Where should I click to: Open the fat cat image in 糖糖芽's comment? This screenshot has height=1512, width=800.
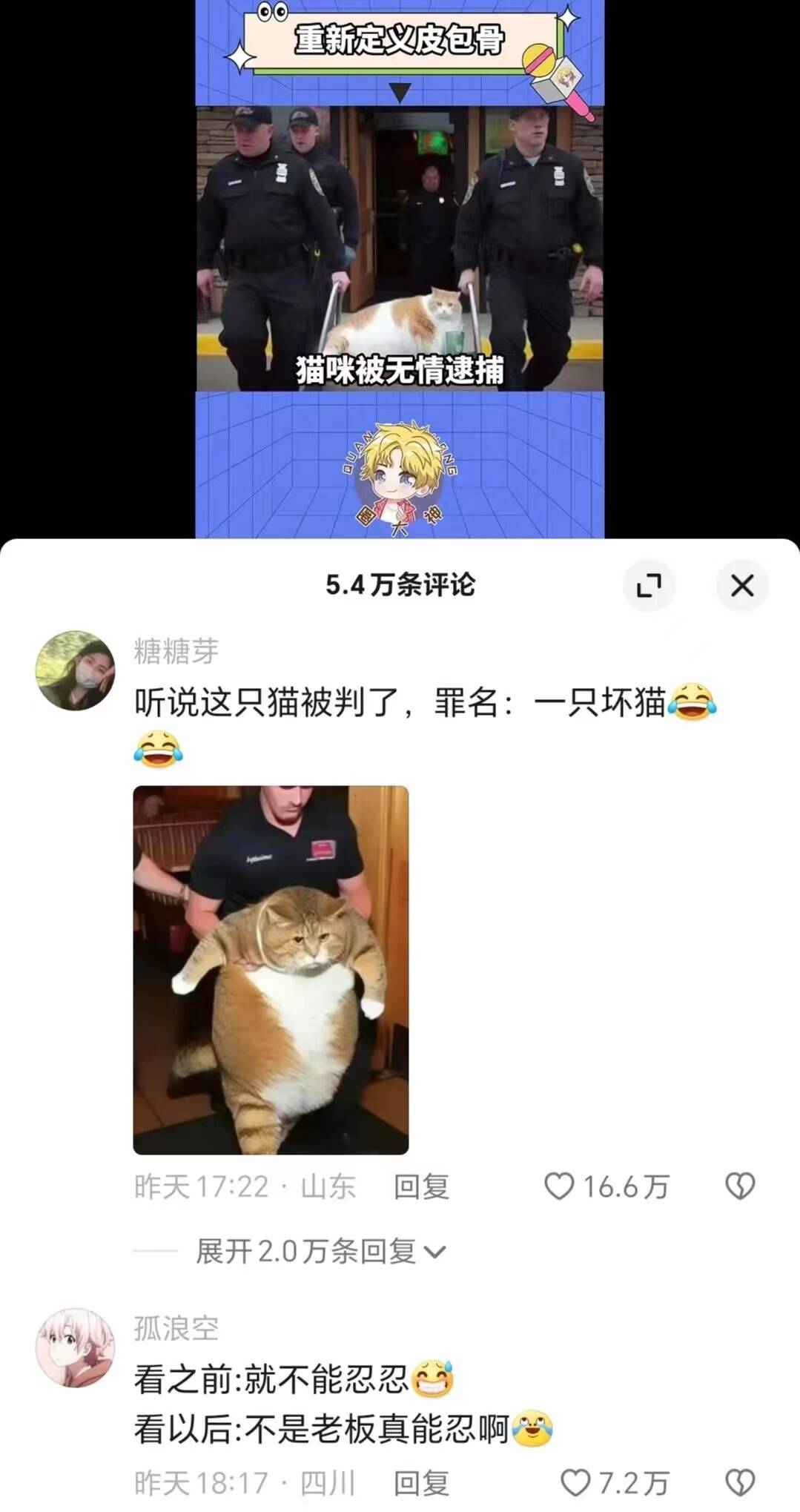(x=271, y=969)
